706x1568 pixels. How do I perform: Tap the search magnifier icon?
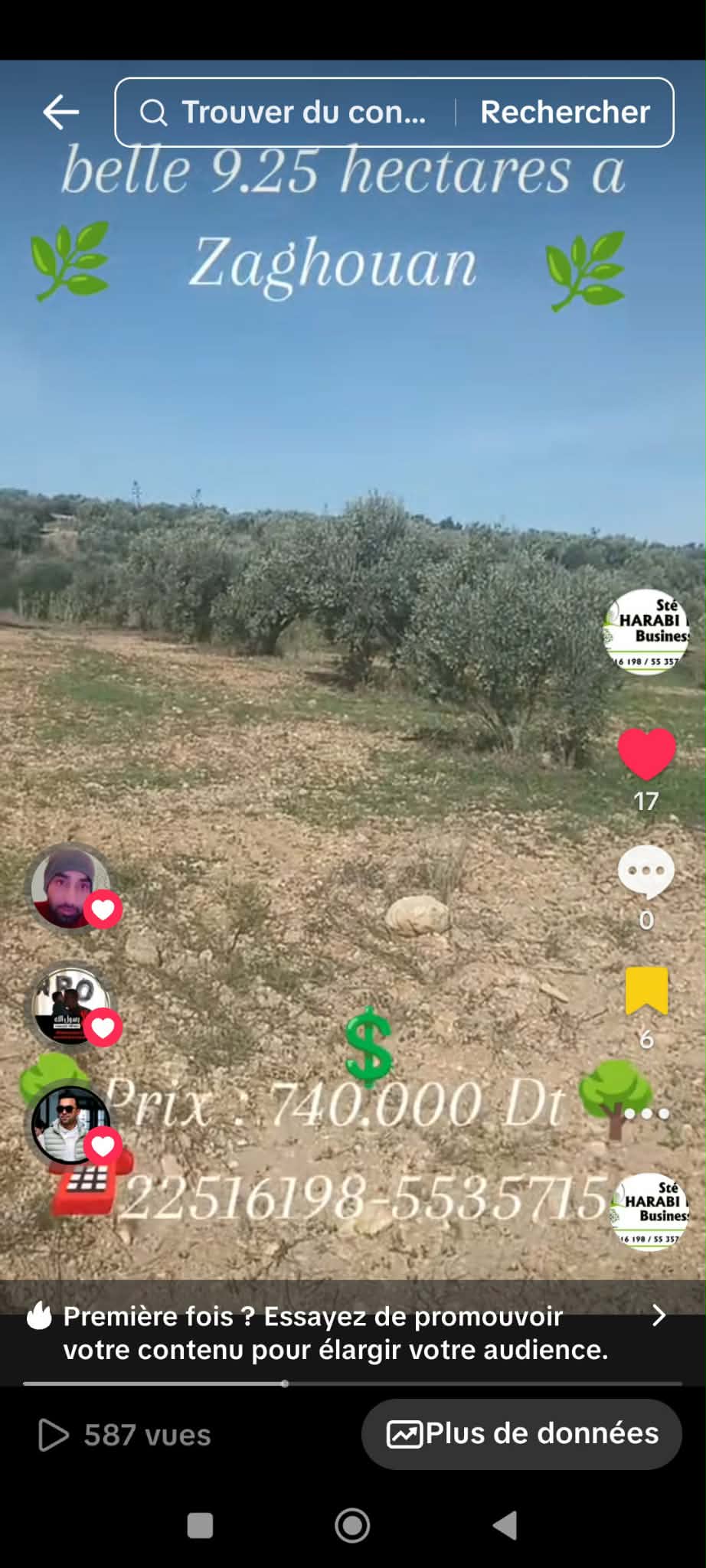point(155,112)
